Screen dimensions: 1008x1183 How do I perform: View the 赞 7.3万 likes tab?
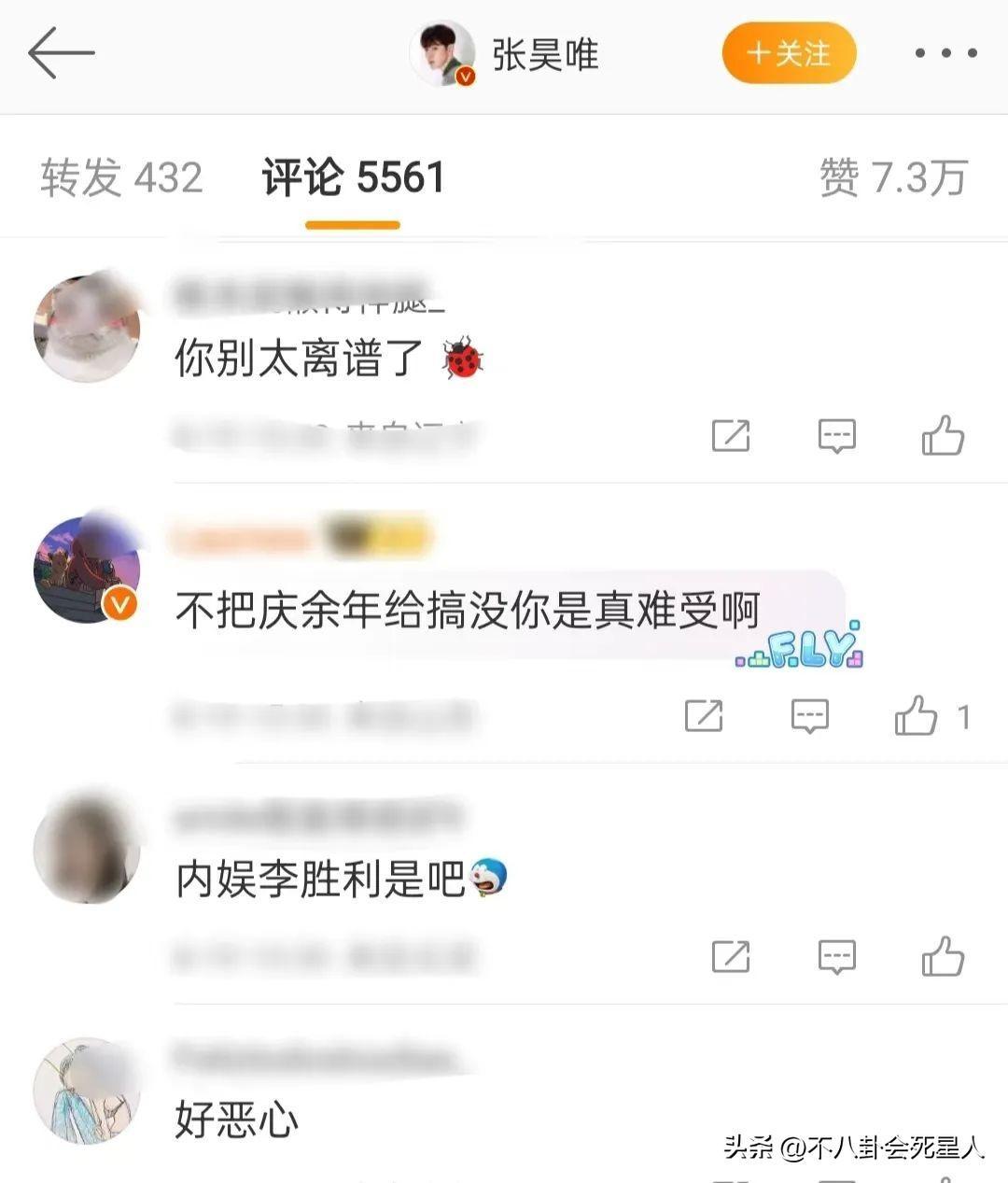893,177
